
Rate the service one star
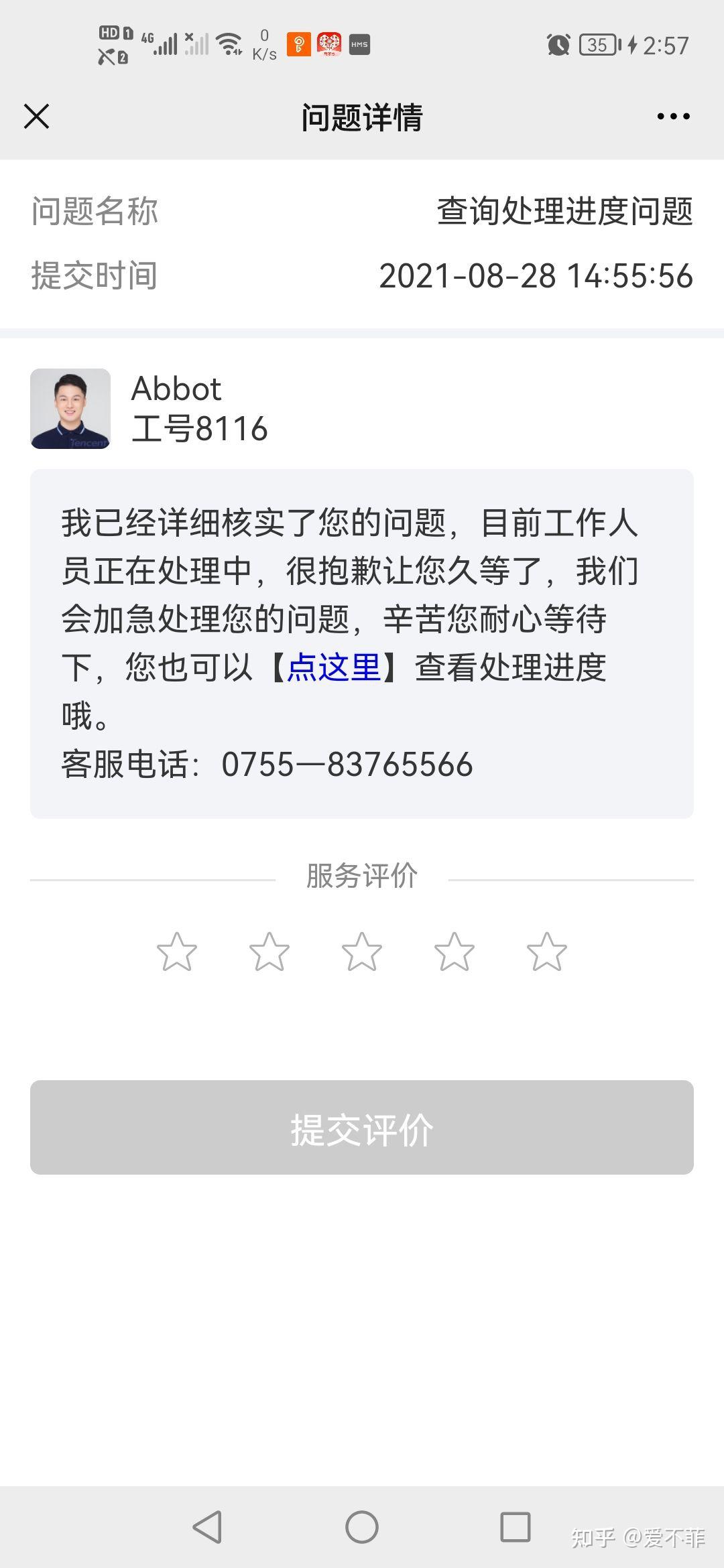point(177,952)
